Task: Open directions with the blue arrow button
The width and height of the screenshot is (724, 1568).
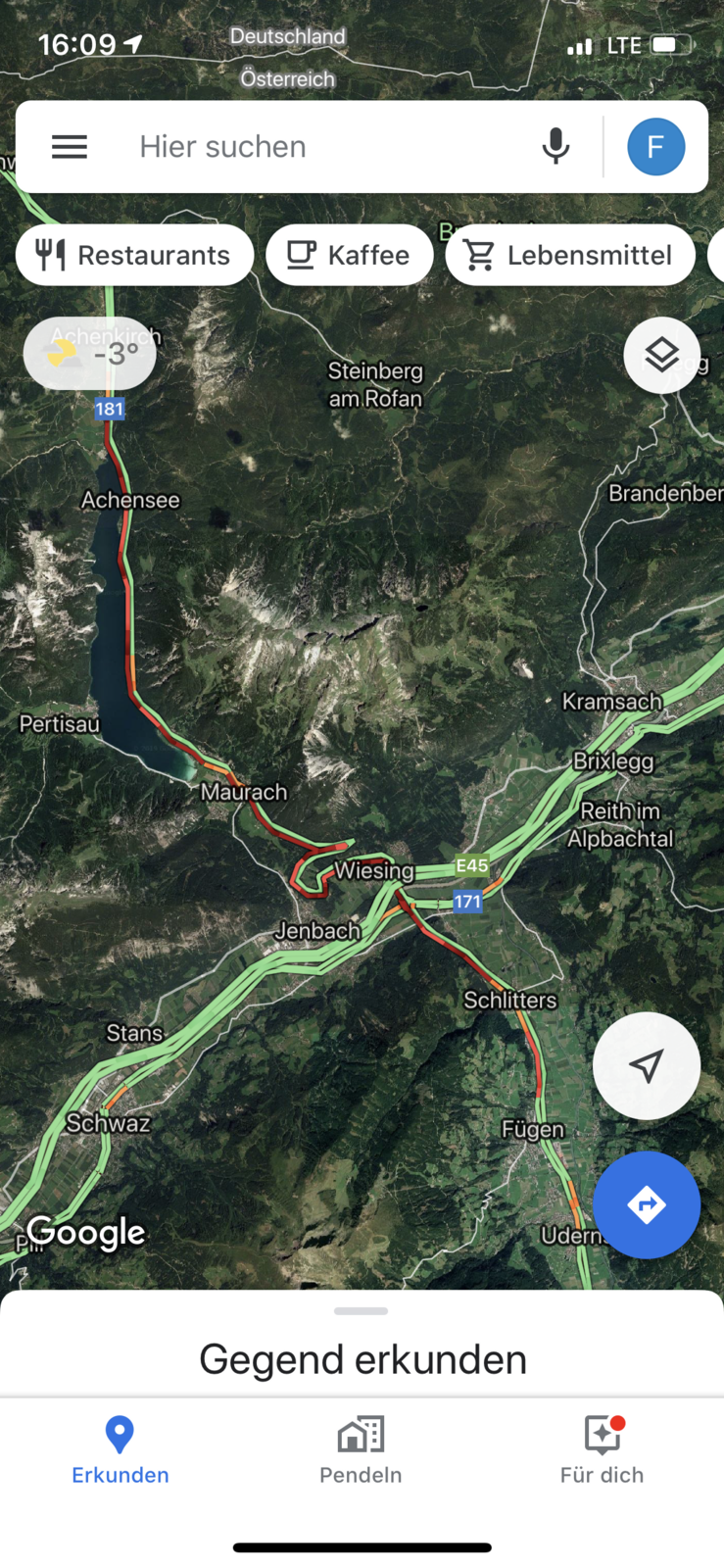Action: coord(646,1204)
